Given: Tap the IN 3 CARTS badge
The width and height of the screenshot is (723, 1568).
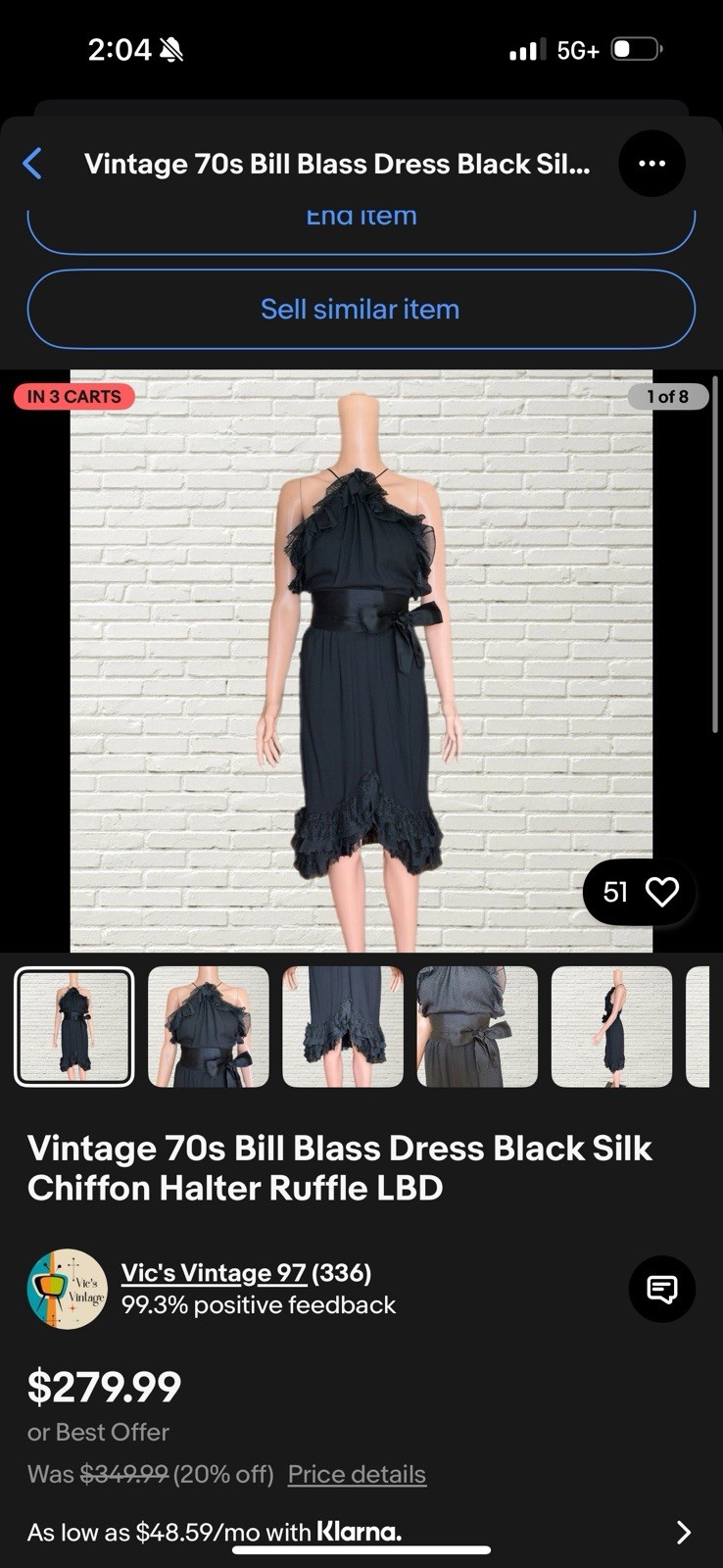Looking at the screenshot, I should (x=73, y=396).
